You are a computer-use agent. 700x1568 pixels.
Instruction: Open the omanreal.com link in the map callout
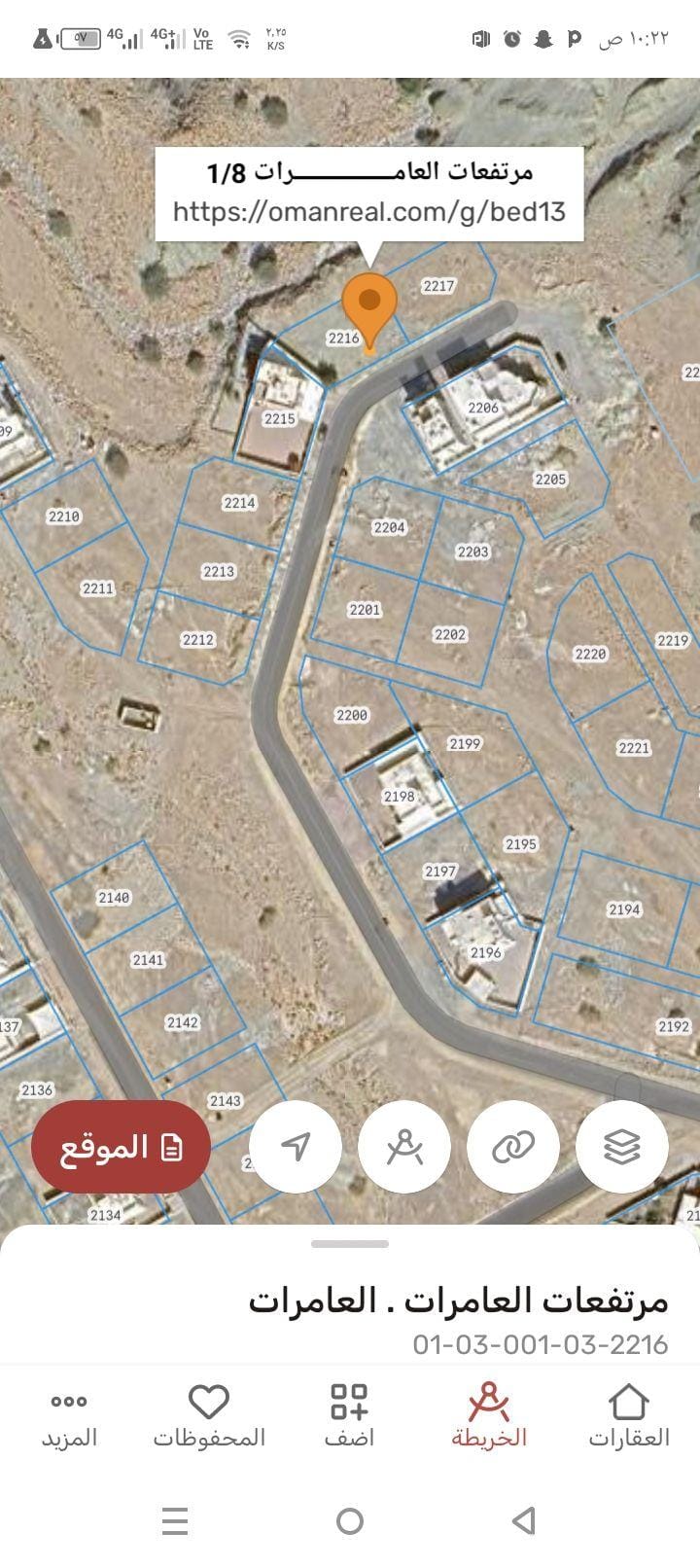369,211
